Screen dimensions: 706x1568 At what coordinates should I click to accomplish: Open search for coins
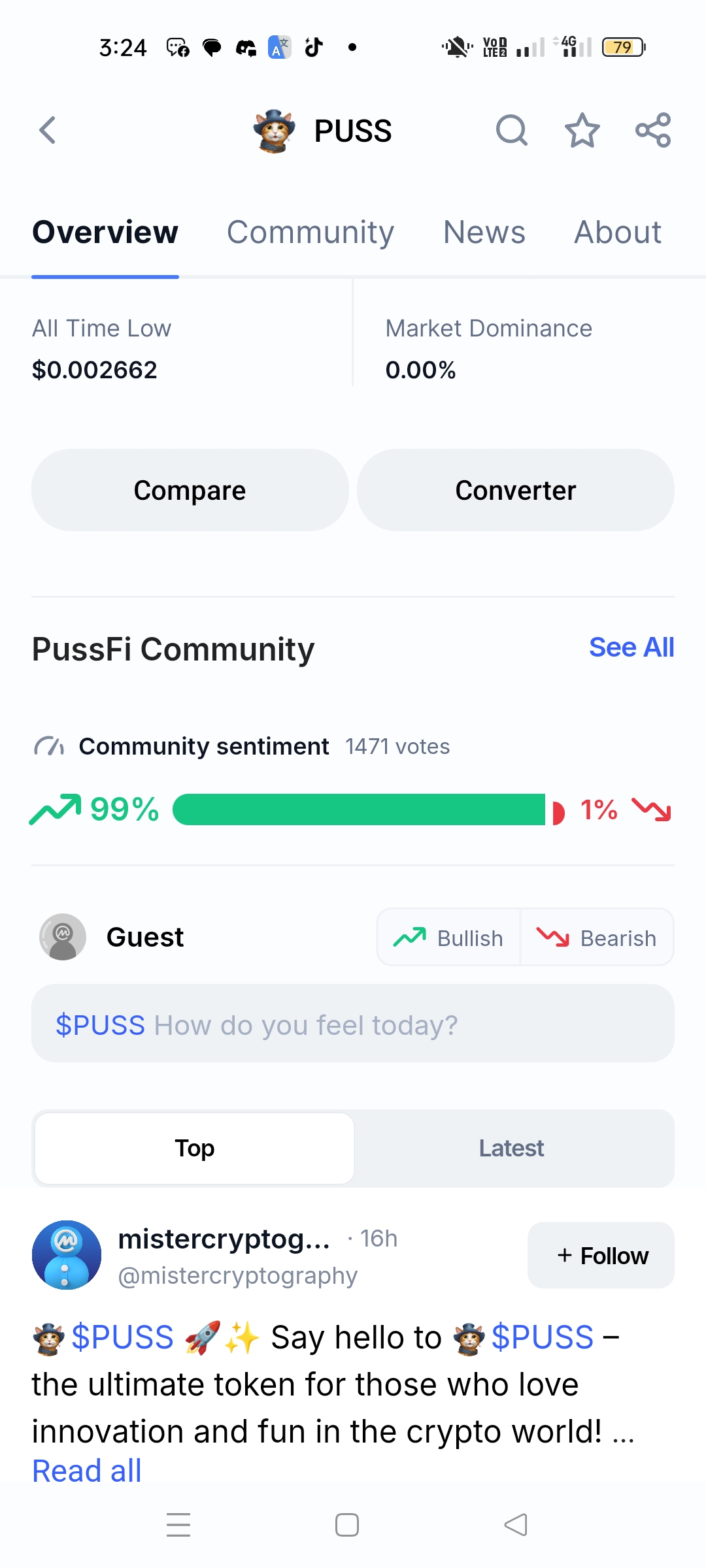[511, 130]
